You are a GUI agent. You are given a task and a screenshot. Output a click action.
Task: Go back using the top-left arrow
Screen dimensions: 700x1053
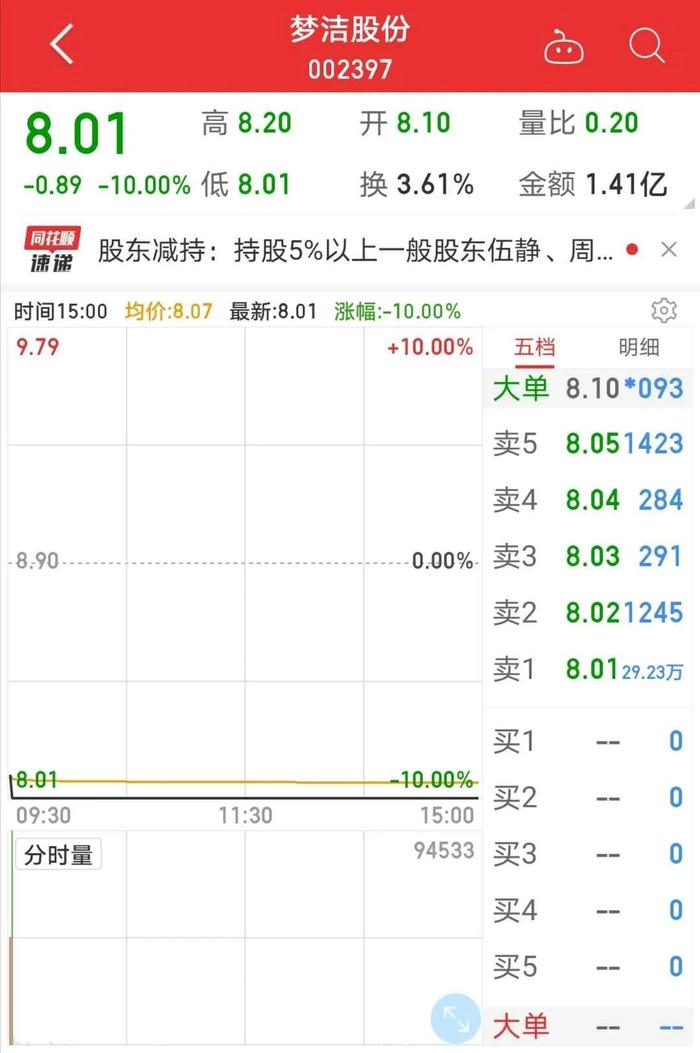point(62,45)
